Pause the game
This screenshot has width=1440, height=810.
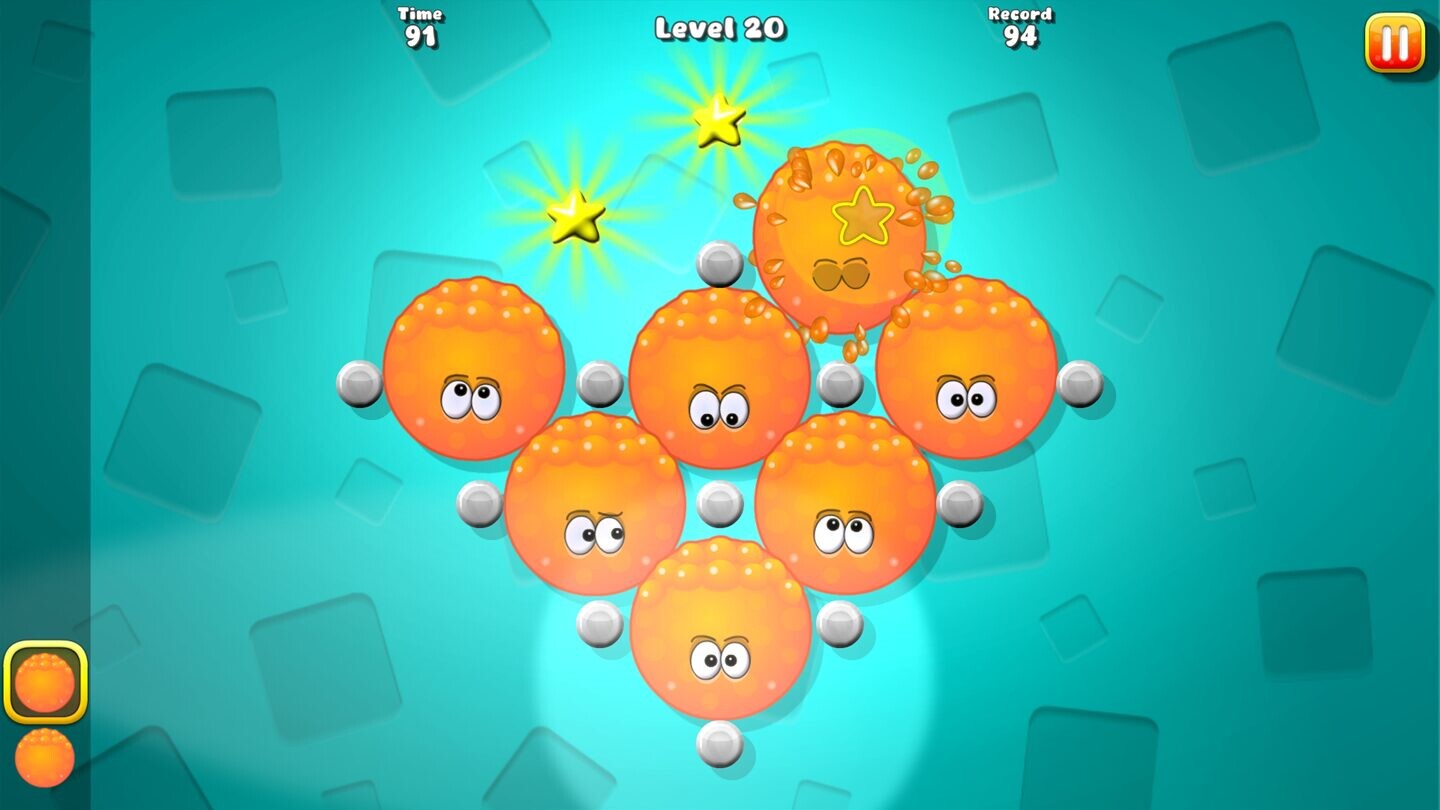coord(1394,43)
